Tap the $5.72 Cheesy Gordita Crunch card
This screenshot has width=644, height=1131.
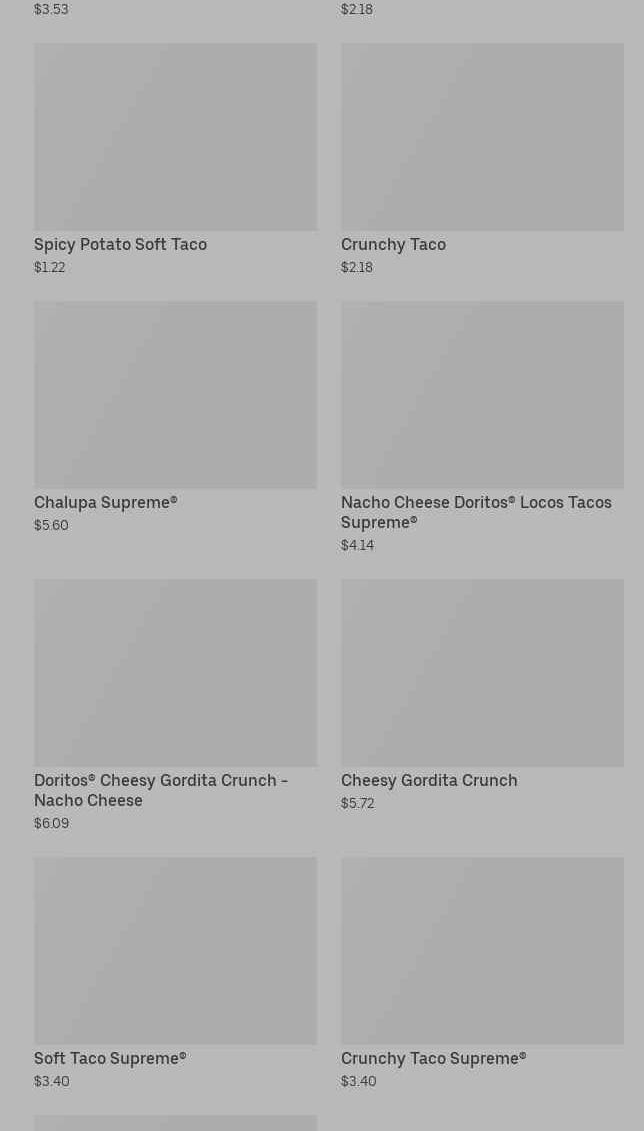pos(481,696)
